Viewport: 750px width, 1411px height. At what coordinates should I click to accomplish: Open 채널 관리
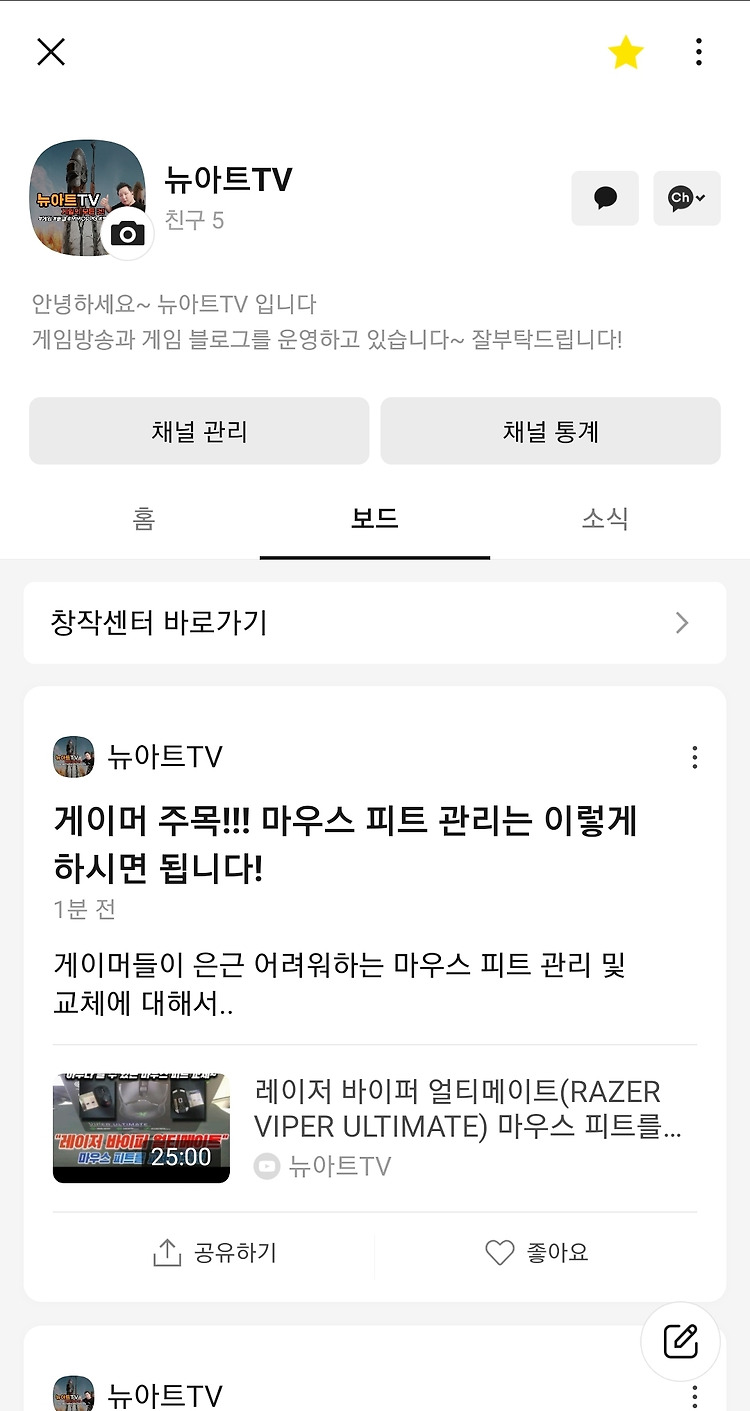pos(199,431)
